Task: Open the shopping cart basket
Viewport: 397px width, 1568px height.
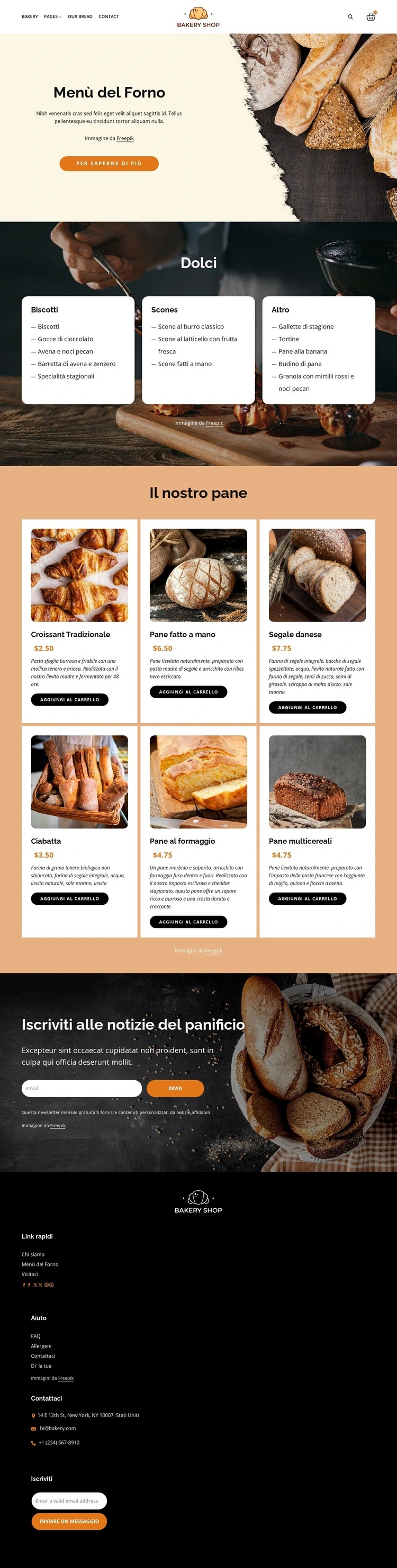Action: coord(371,17)
